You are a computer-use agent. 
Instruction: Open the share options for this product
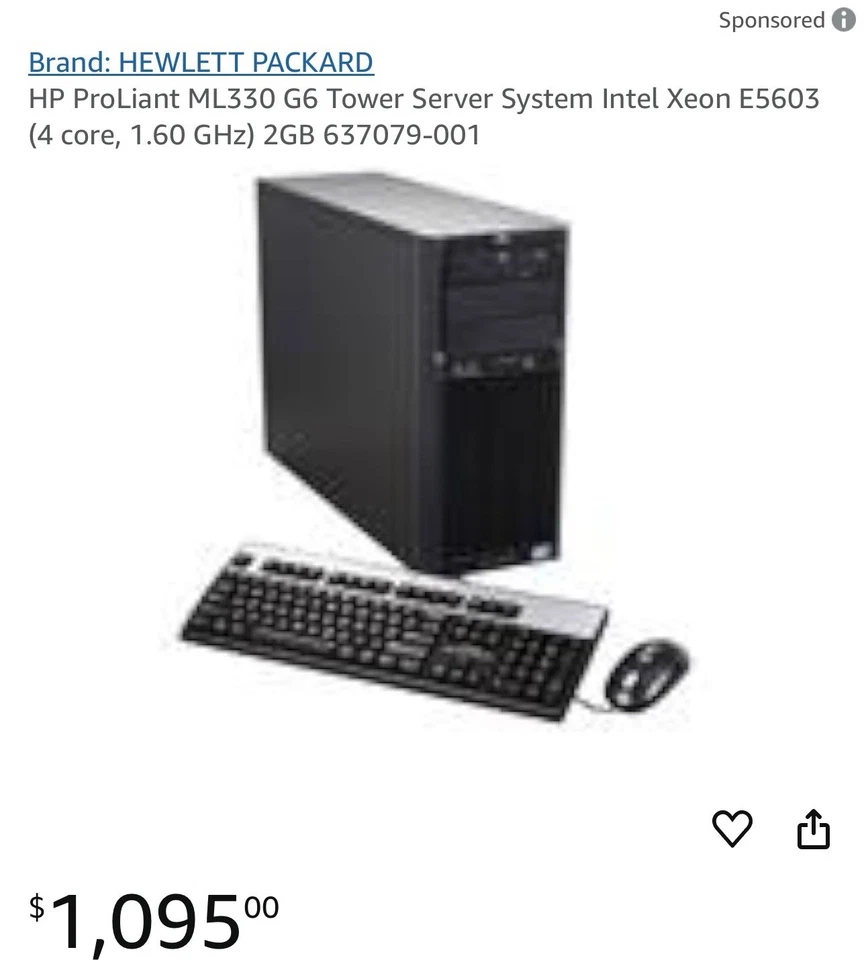coord(815,827)
